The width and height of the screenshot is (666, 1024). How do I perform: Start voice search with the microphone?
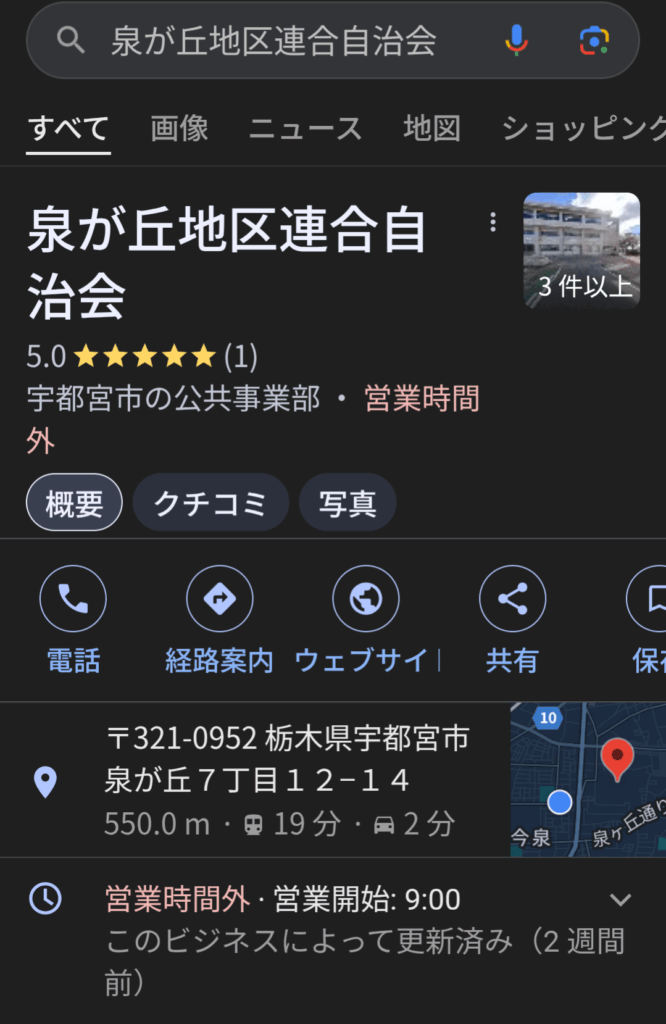point(516,41)
